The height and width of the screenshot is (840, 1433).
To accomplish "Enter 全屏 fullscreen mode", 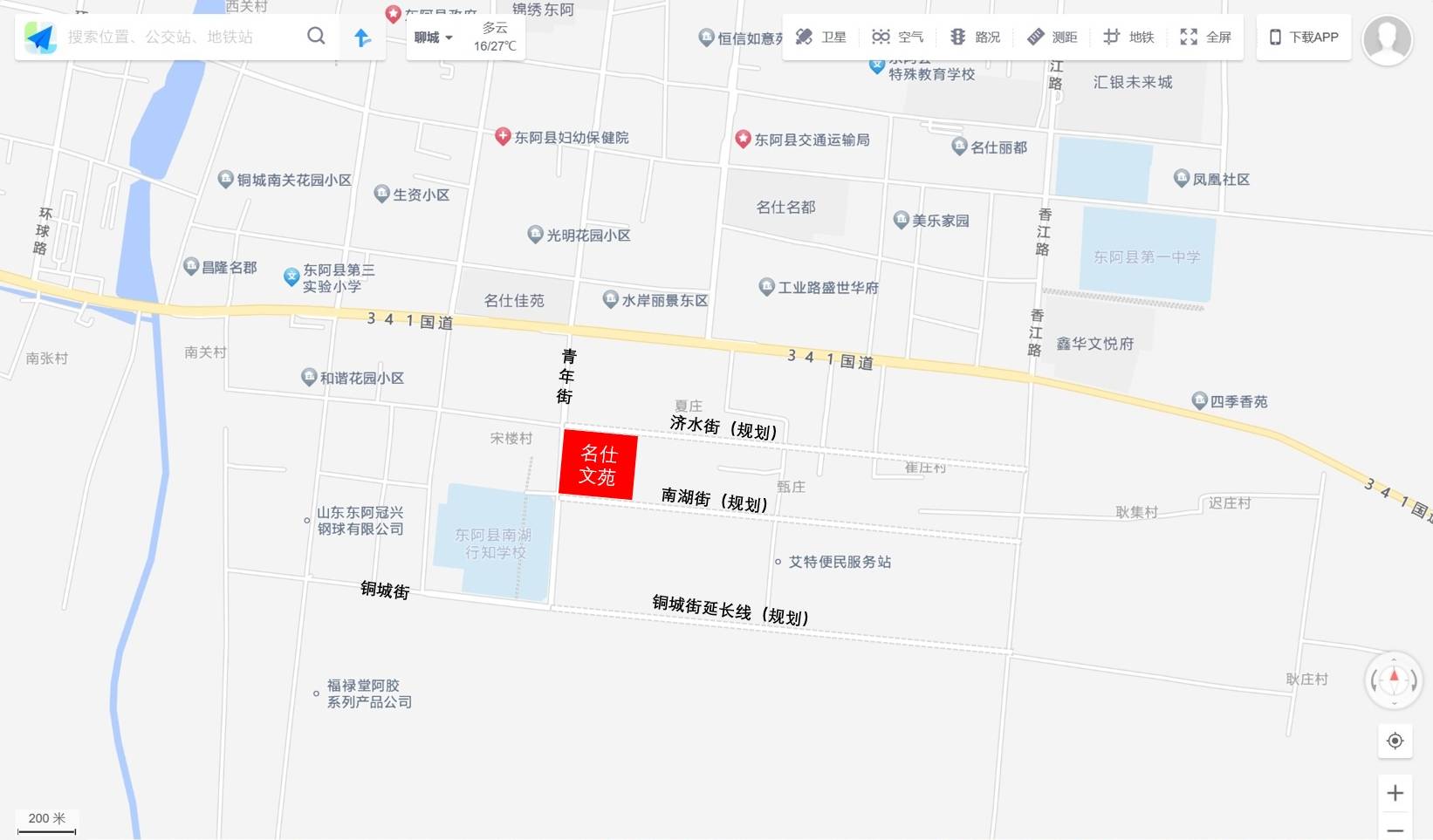I will 1205,37.
